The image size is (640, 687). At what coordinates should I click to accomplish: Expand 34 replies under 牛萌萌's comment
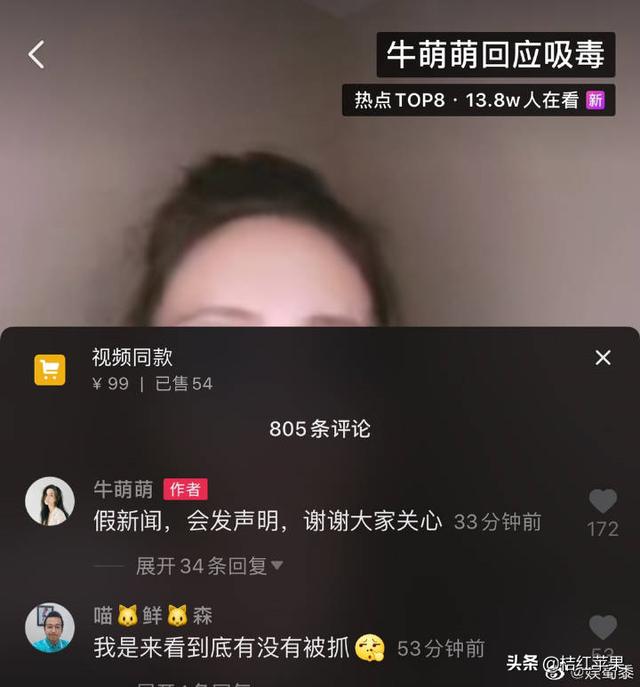[209, 566]
